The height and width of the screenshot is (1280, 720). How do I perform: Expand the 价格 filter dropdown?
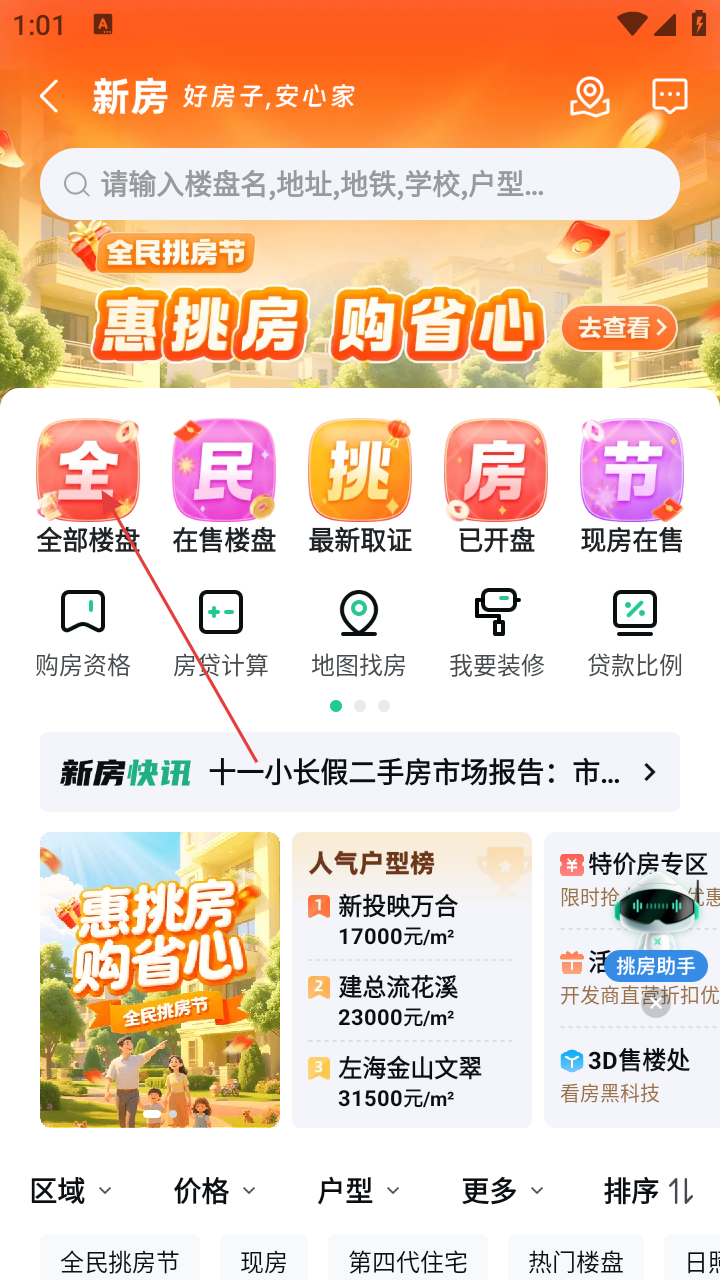(x=214, y=1190)
